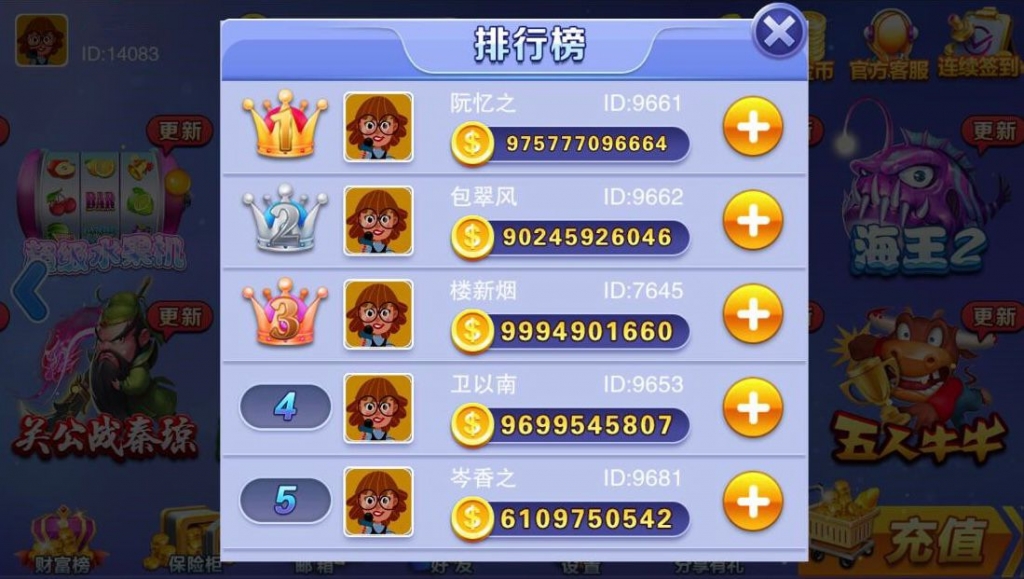Tap the plus button in 楼新烟's row
The width and height of the screenshot is (1024, 579).
pos(752,314)
